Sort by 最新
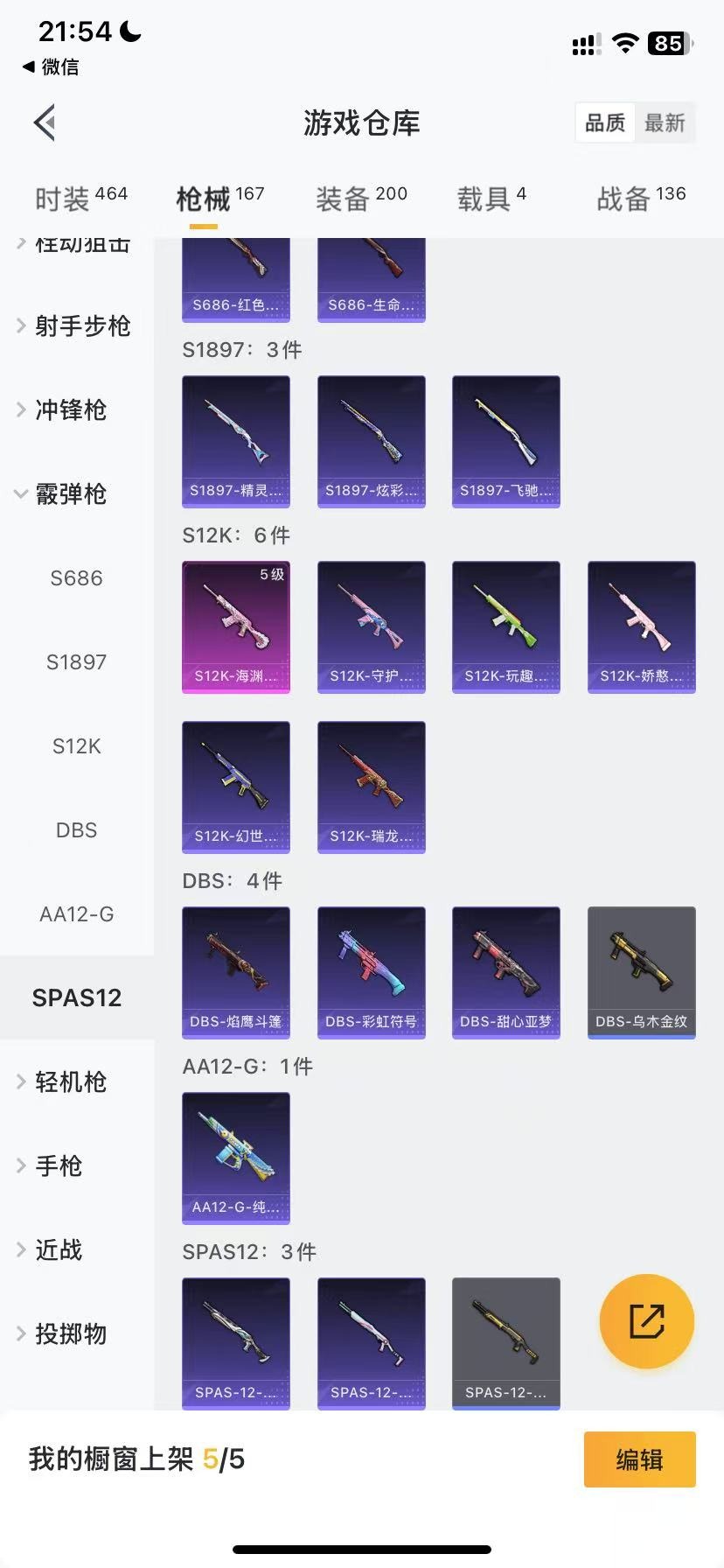Viewport: 724px width, 1568px height. (665, 122)
